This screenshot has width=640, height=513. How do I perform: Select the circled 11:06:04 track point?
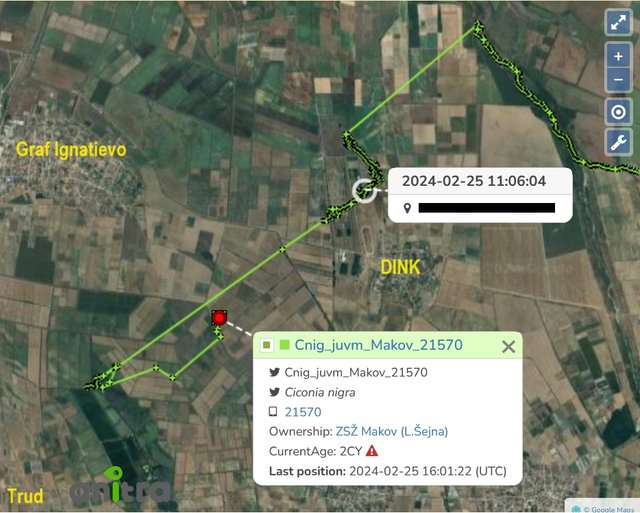[x=366, y=189]
